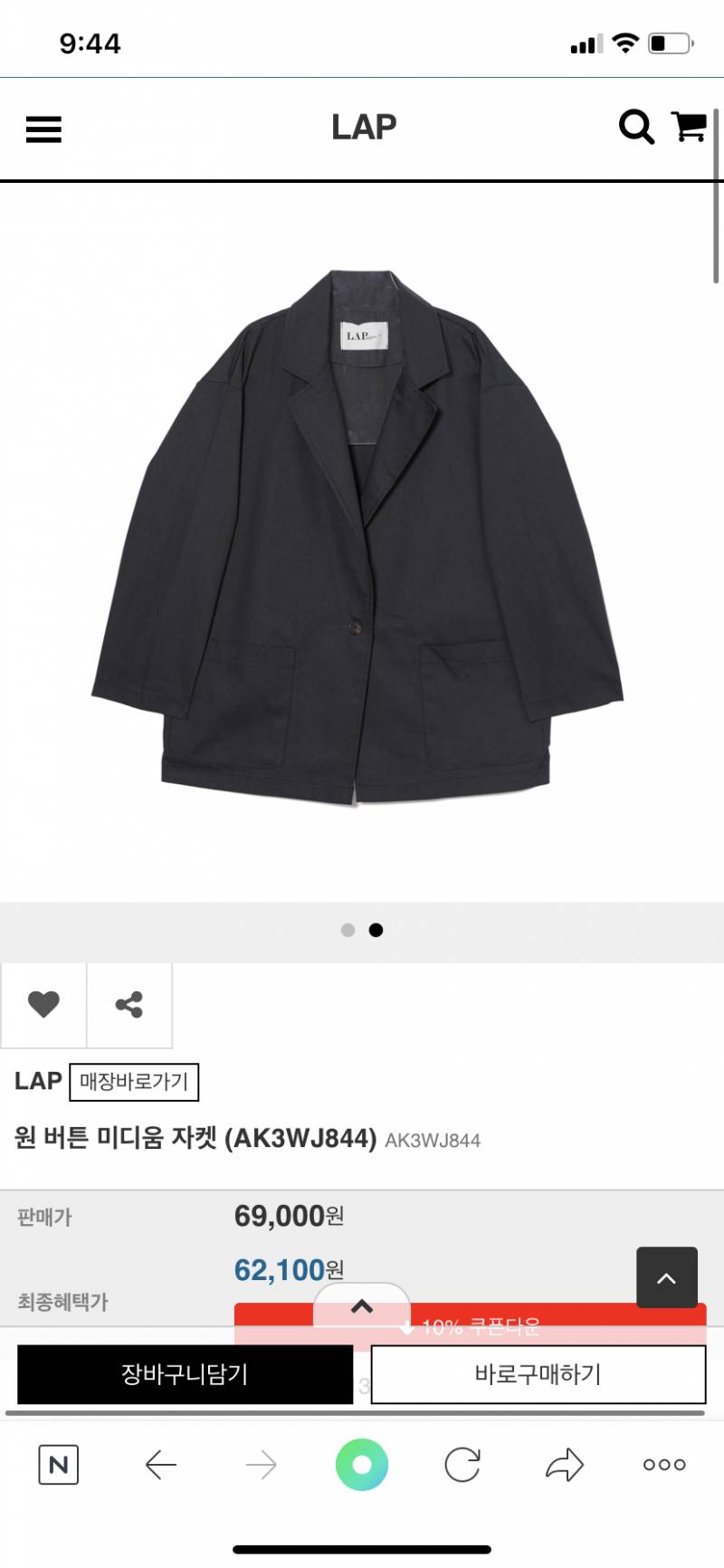Open the Naver home button
This screenshot has width=724, height=1568.
tap(59, 1465)
